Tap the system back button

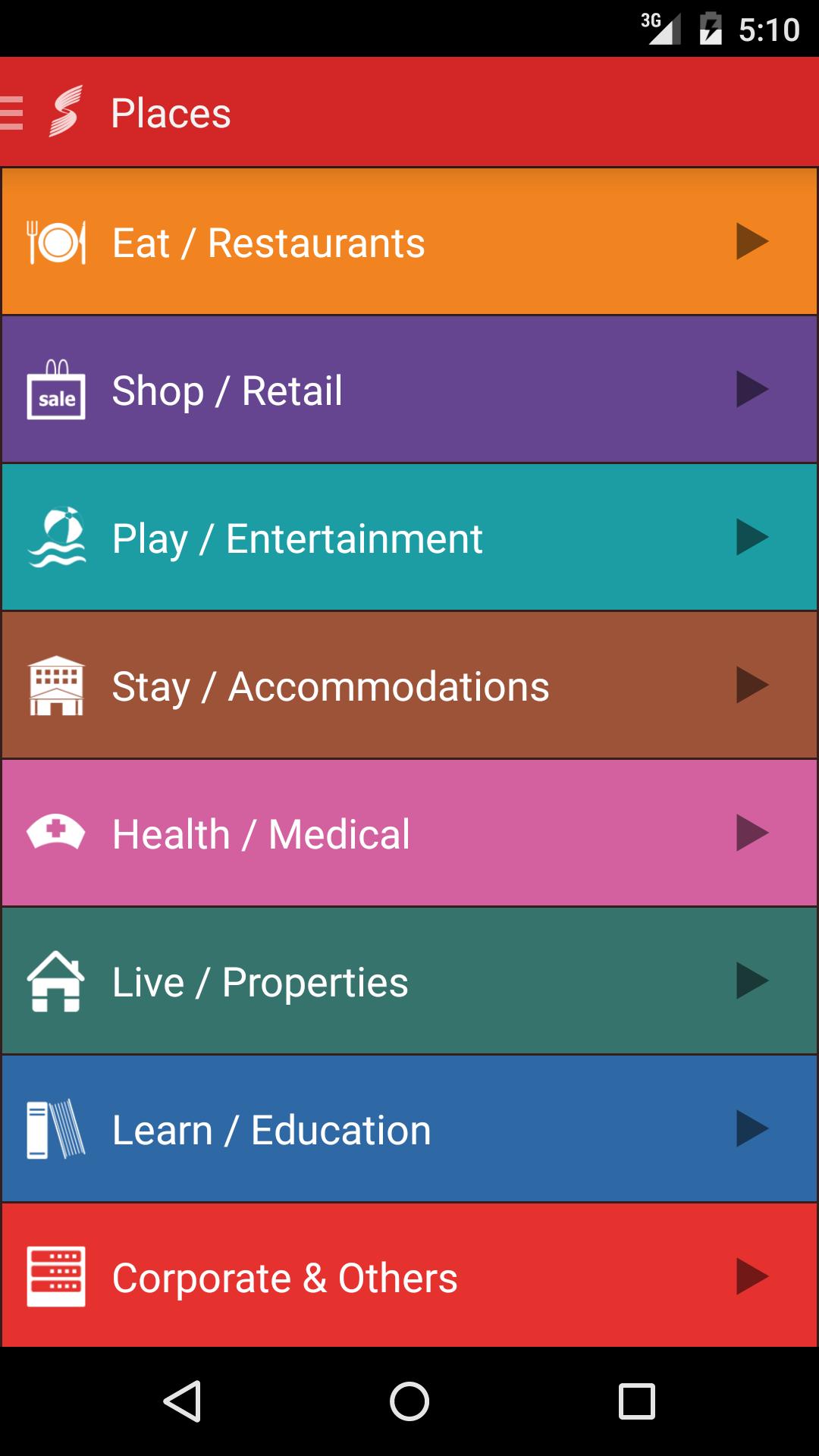[182, 1401]
